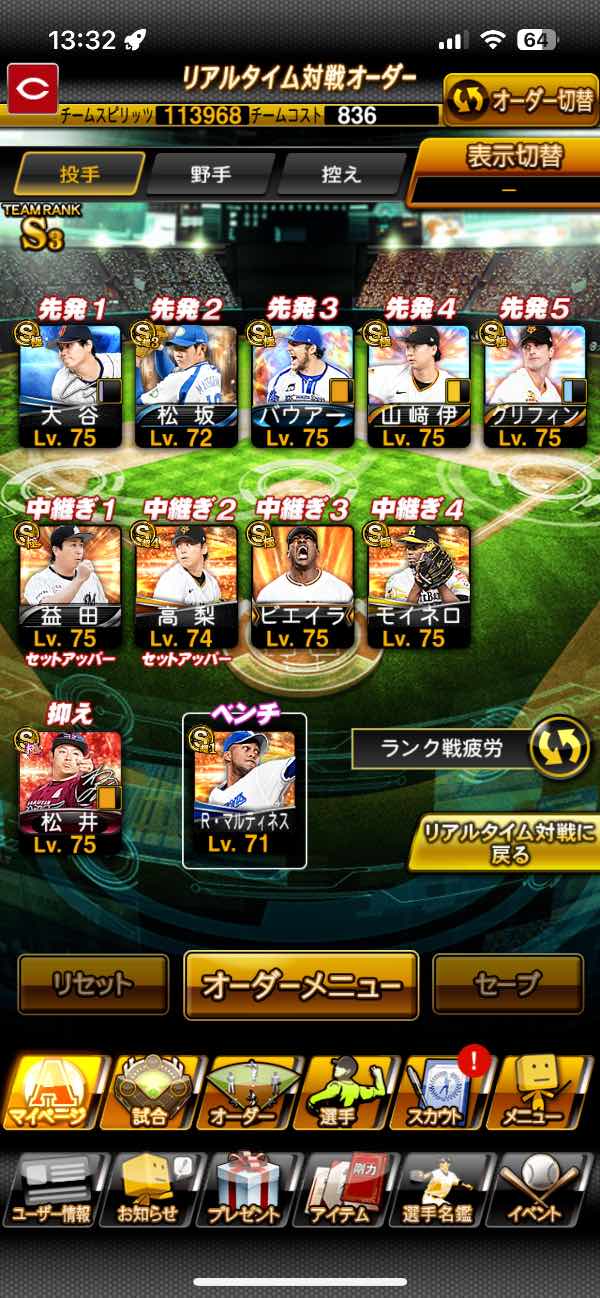
Task: Select bench card R・マルティネス
Action: click(x=244, y=792)
